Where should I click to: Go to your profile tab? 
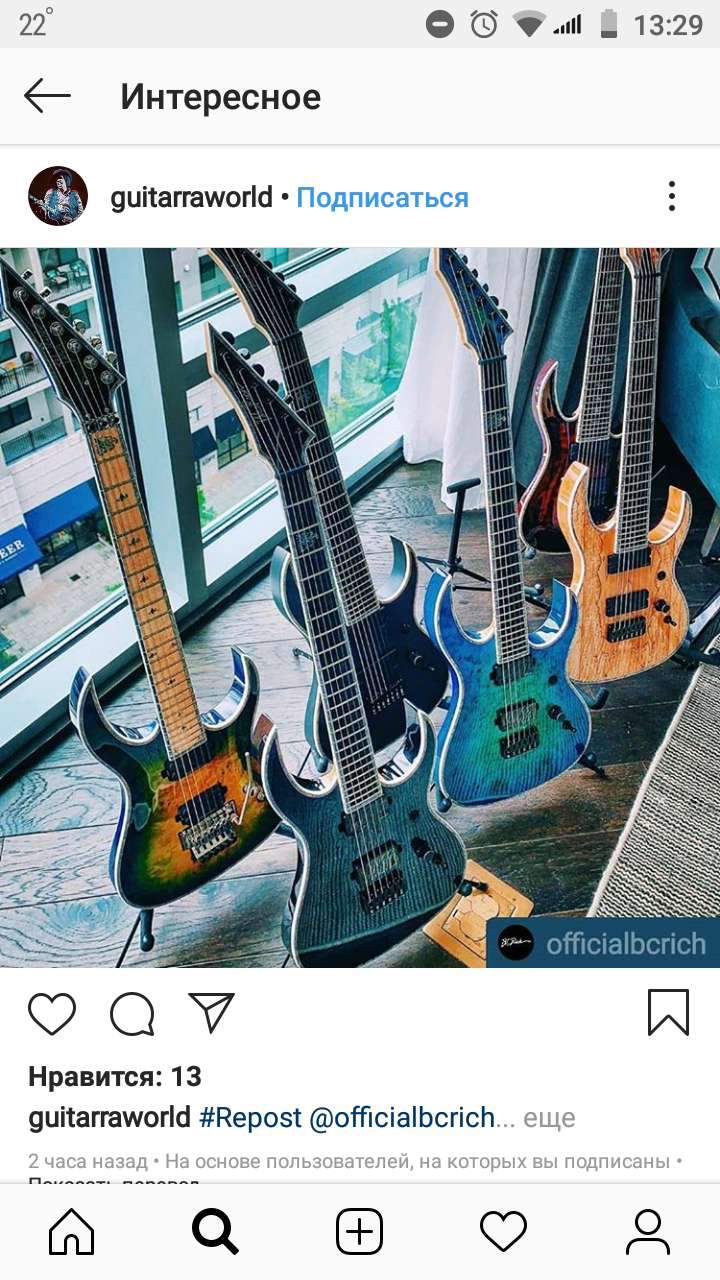647,1231
